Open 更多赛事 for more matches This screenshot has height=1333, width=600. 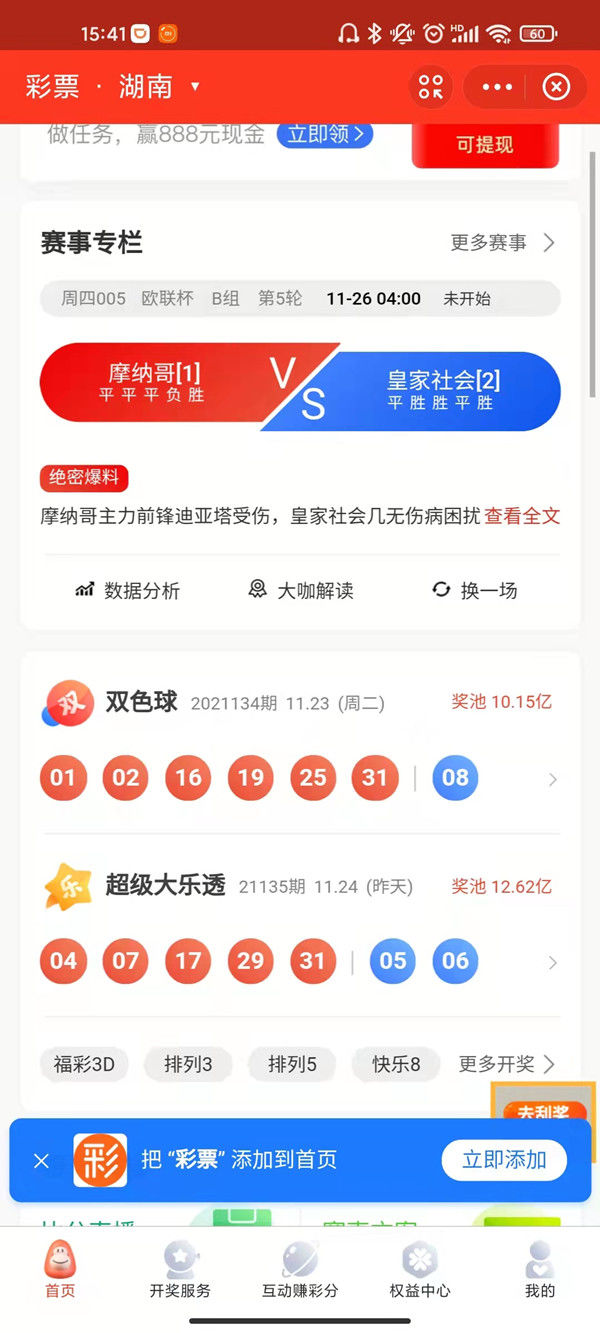(x=502, y=243)
